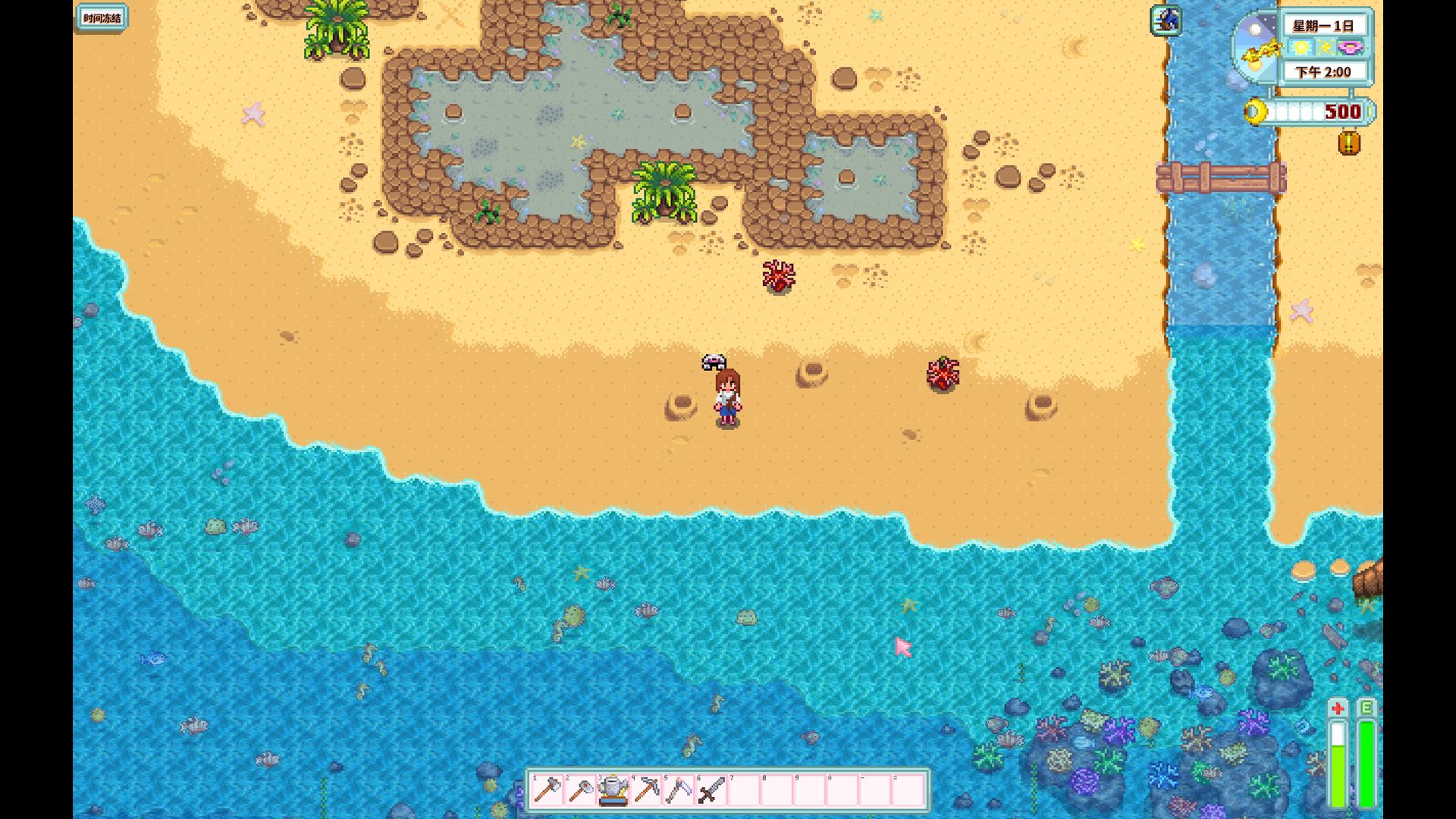Select the axe in toolbar slot 1
This screenshot has height=819, width=1456.
tap(548, 790)
